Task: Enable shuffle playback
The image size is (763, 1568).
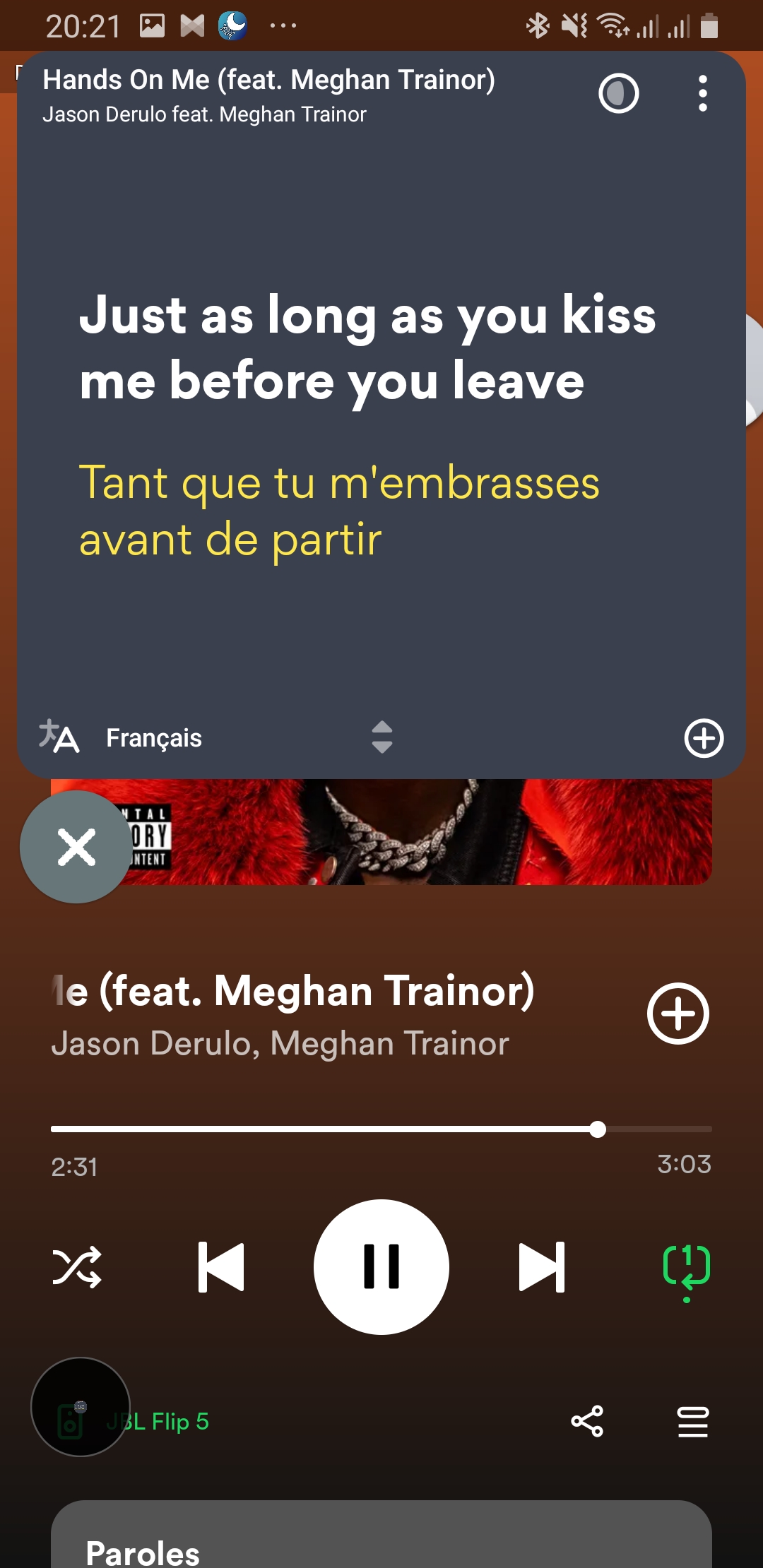Action: point(76,1267)
